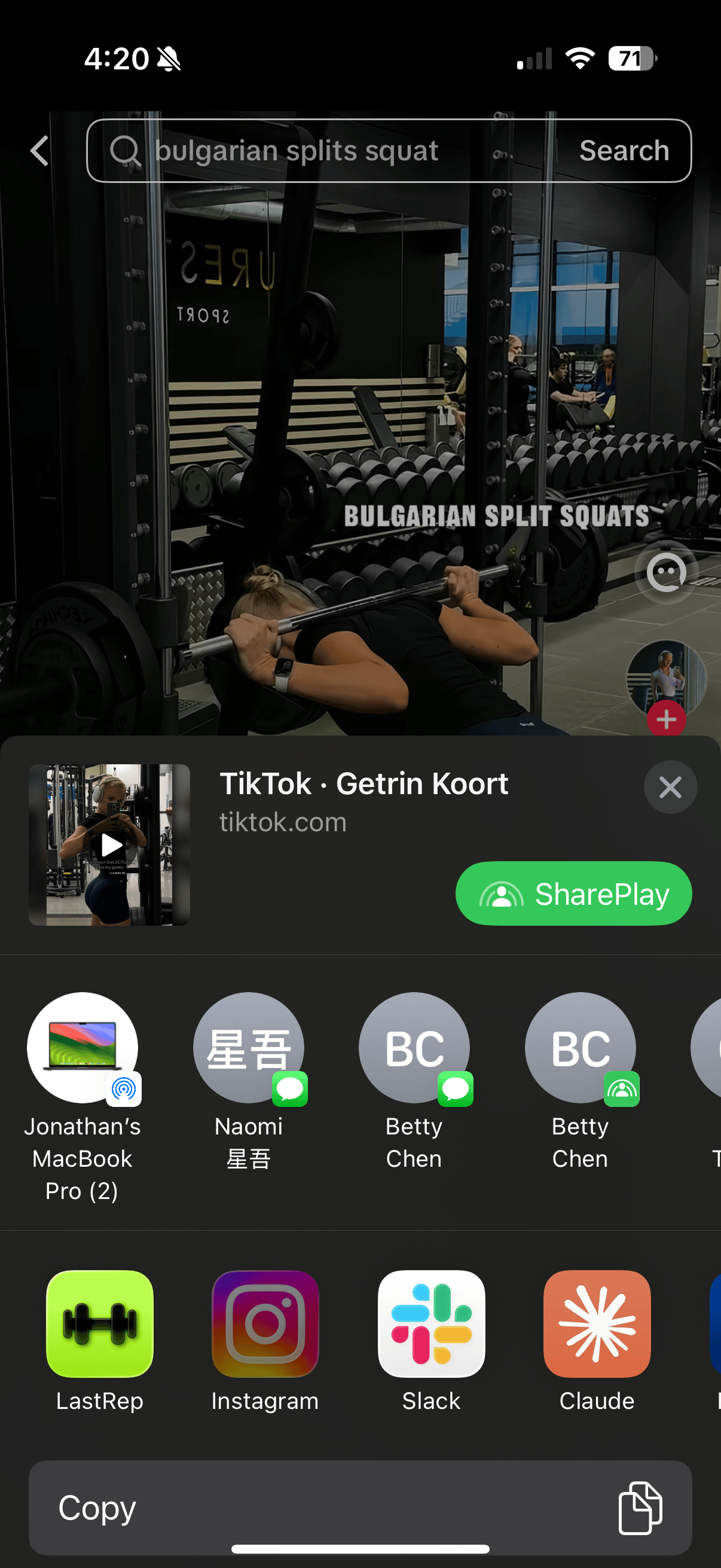Copy the TikTok link
The width and height of the screenshot is (721, 1568).
pyautogui.click(x=360, y=1507)
